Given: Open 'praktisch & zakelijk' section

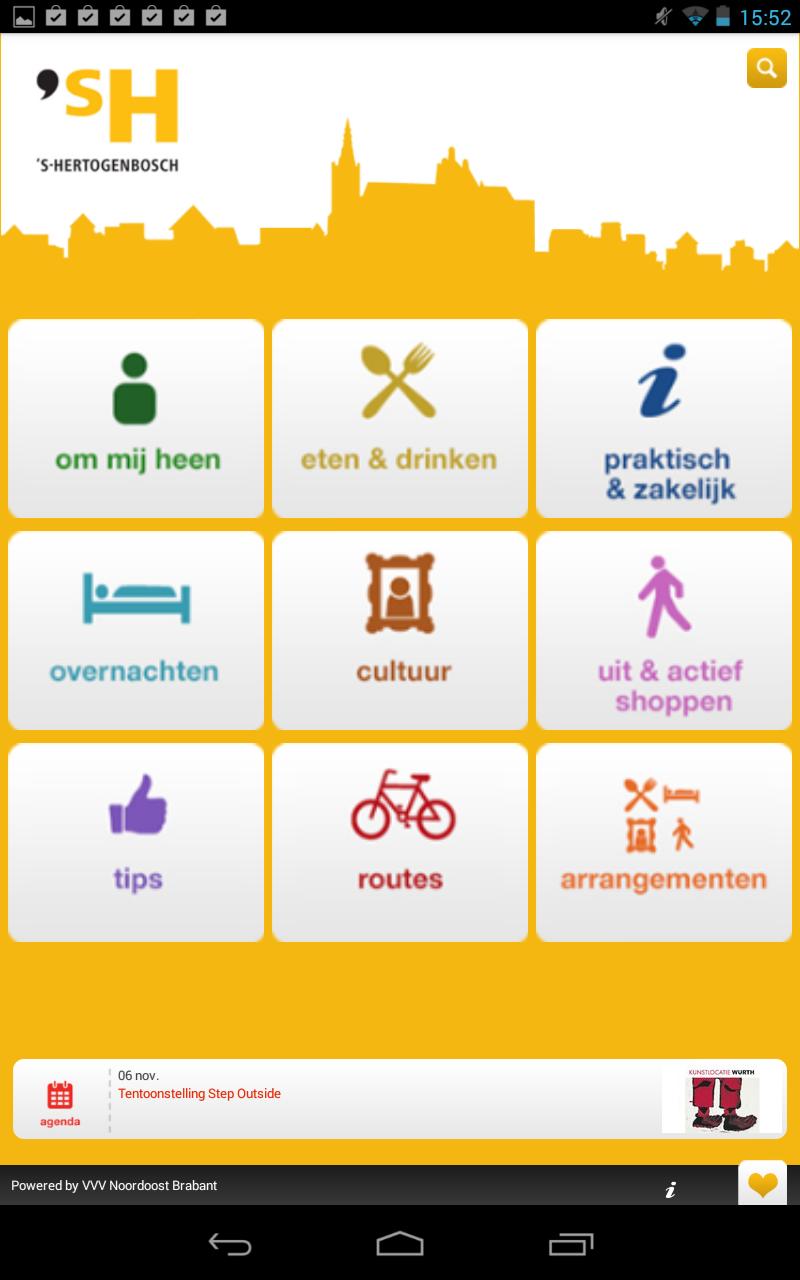Looking at the screenshot, I should [664, 418].
